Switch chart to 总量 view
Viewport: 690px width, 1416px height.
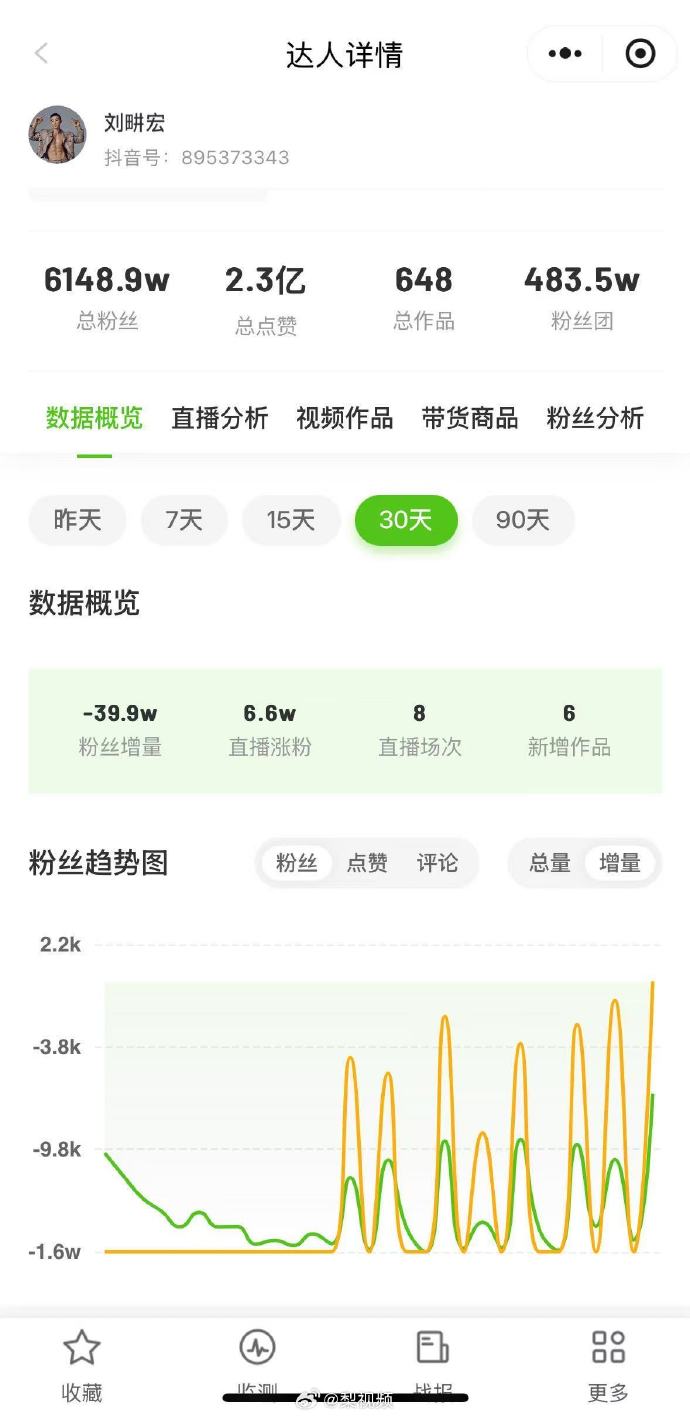click(x=550, y=863)
